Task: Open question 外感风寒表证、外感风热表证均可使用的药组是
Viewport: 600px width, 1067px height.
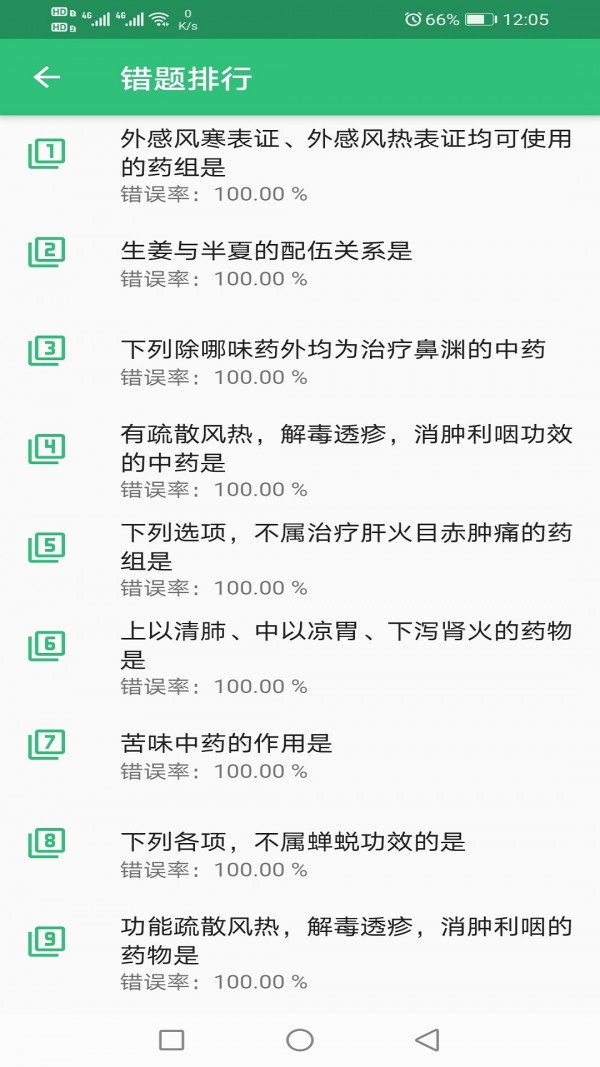Action: (x=345, y=153)
